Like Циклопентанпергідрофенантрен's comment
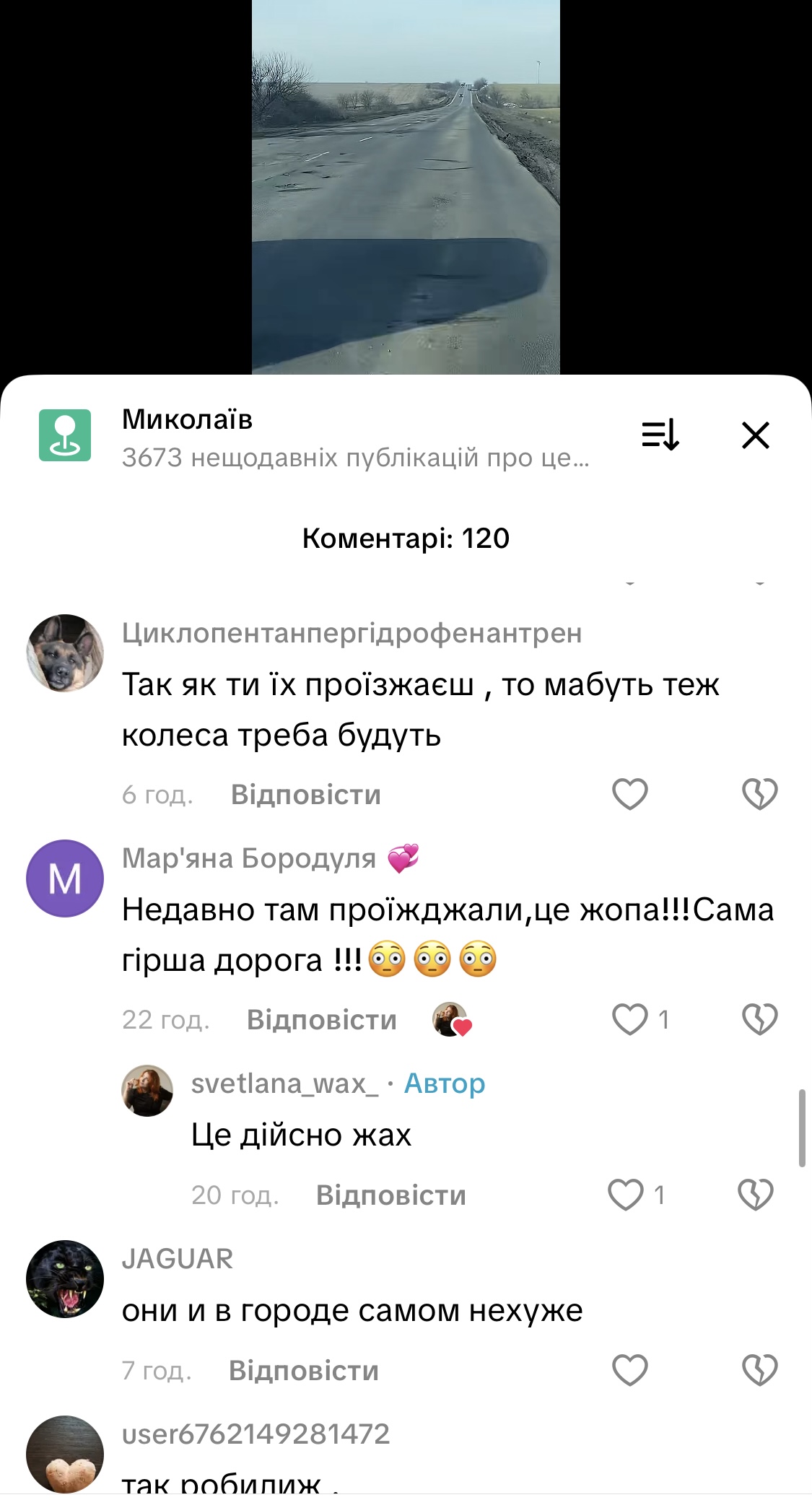This screenshot has width=812, height=1500. coord(629,794)
